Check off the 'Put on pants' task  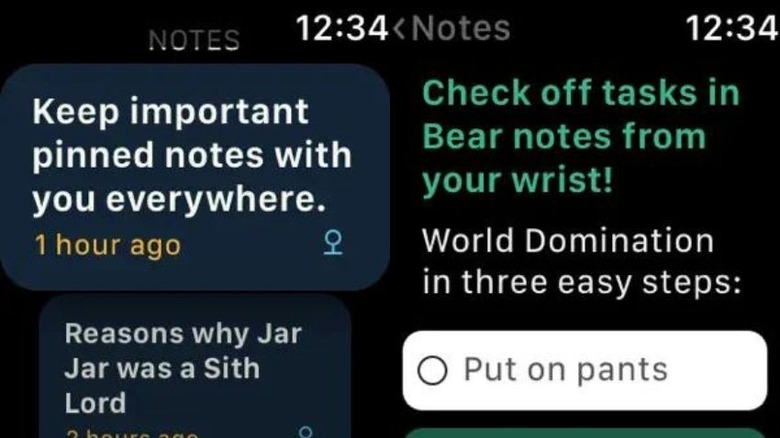[433, 372]
